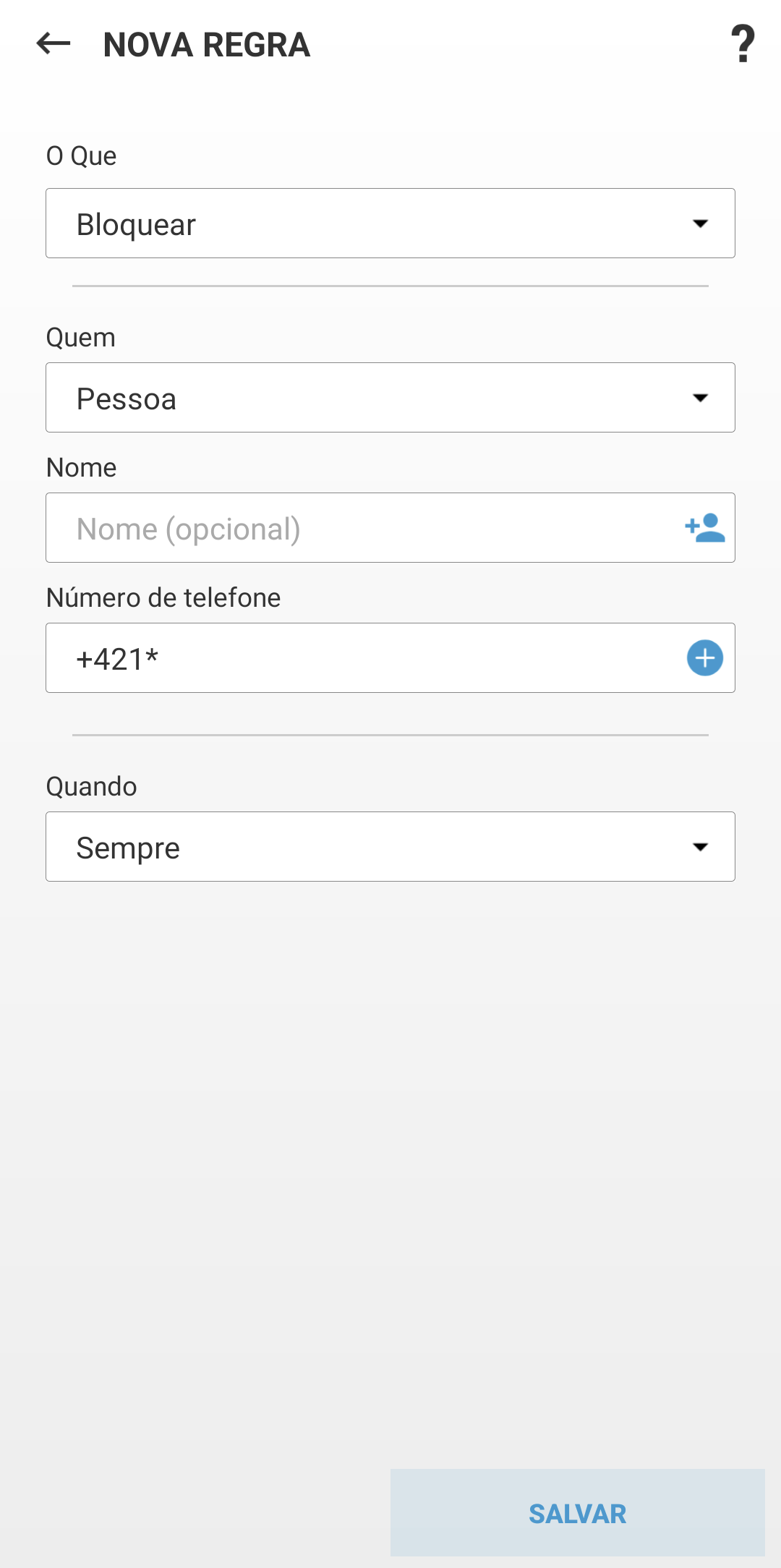781x1568 pixels.
Task: Click inside the Nome (opcional) text field
Action: 325,527
